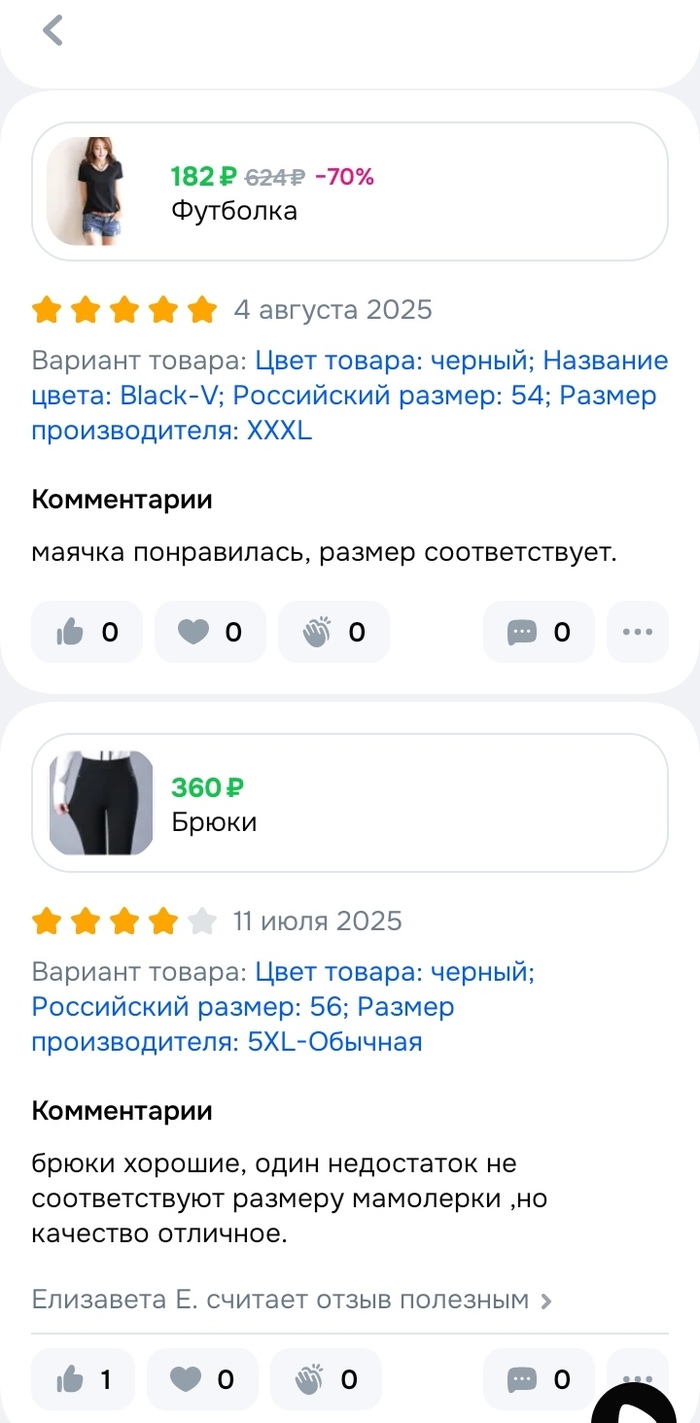Give a thumbs up to the Футболка review
Viewport: 700px width, 1423px height.
click(x=87, y=632)
